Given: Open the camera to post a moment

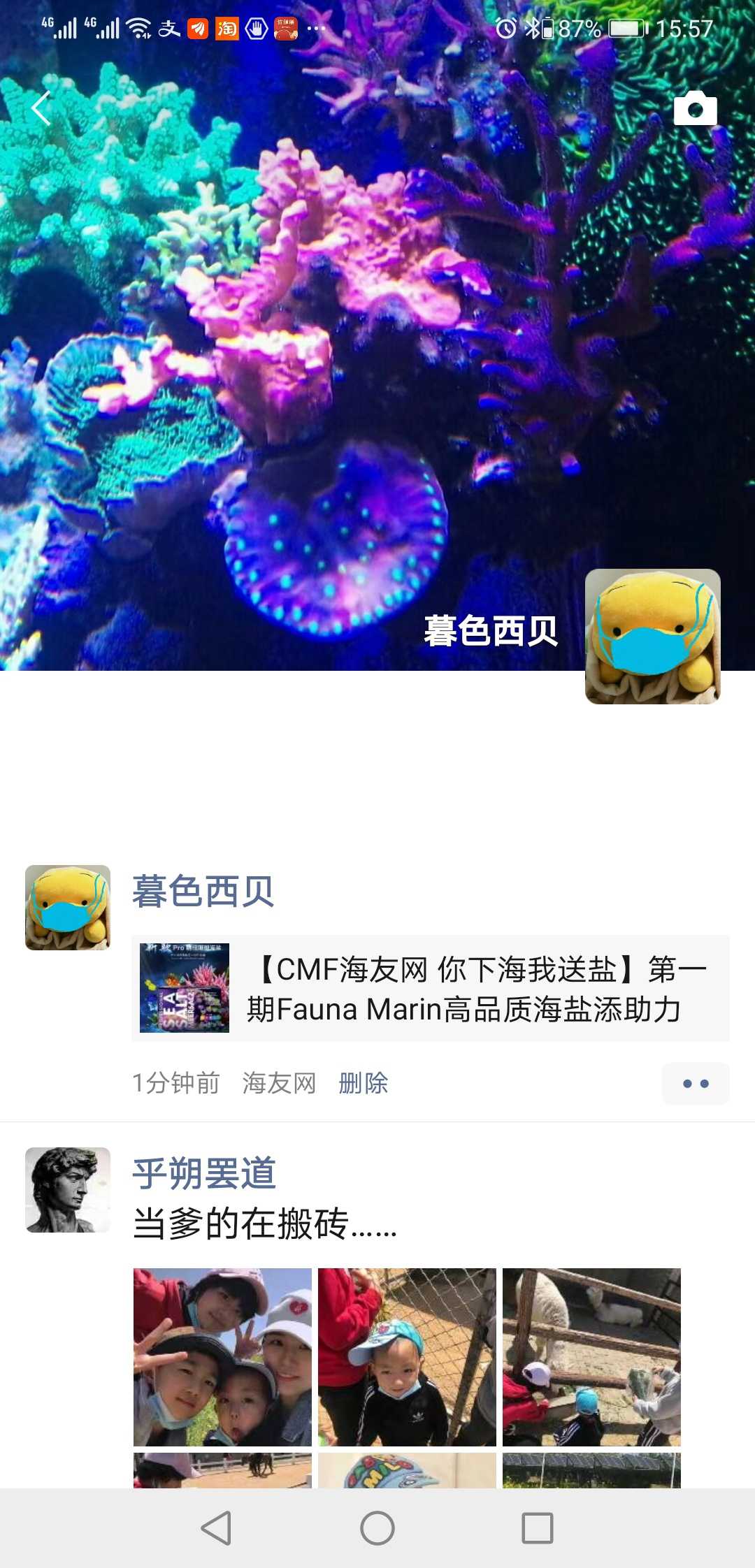Looking at the screenshot, I should [x=695, y=108].
